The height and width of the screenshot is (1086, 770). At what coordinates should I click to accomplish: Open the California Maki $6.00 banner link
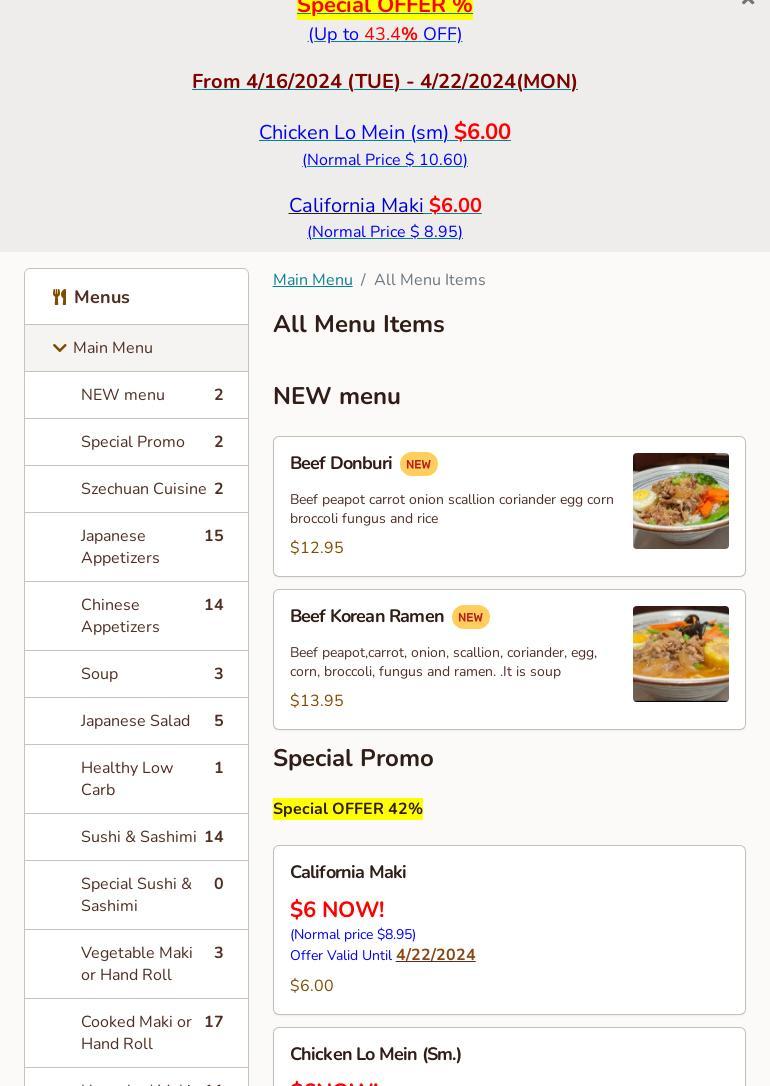(384, 205)
